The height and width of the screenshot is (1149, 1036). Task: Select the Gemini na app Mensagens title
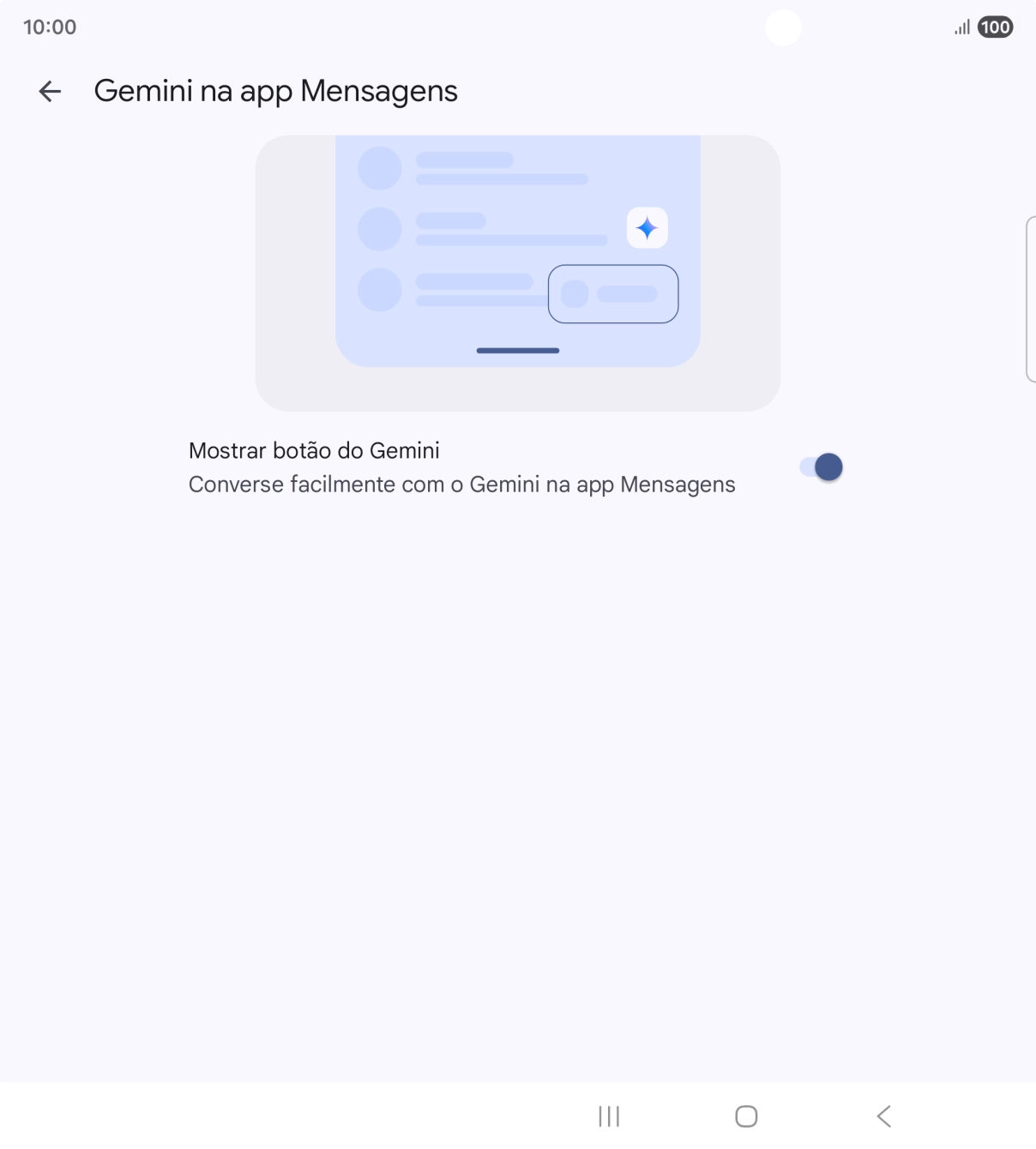pos(276,91)
